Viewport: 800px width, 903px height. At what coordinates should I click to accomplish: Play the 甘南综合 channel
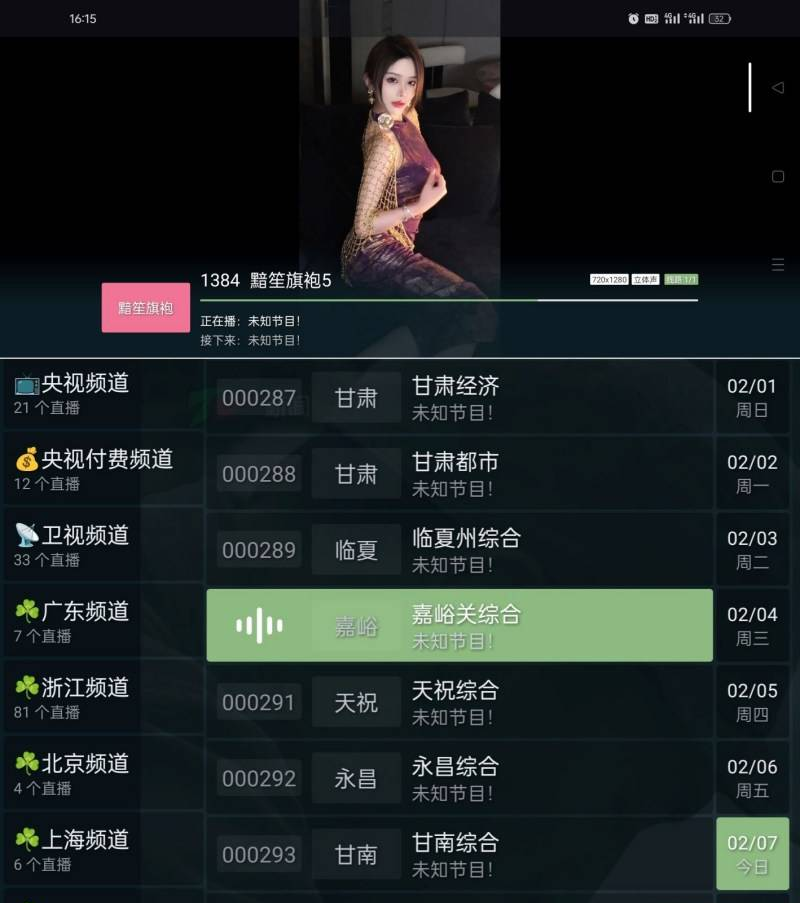pyautogui.click(x=459, y=853)
